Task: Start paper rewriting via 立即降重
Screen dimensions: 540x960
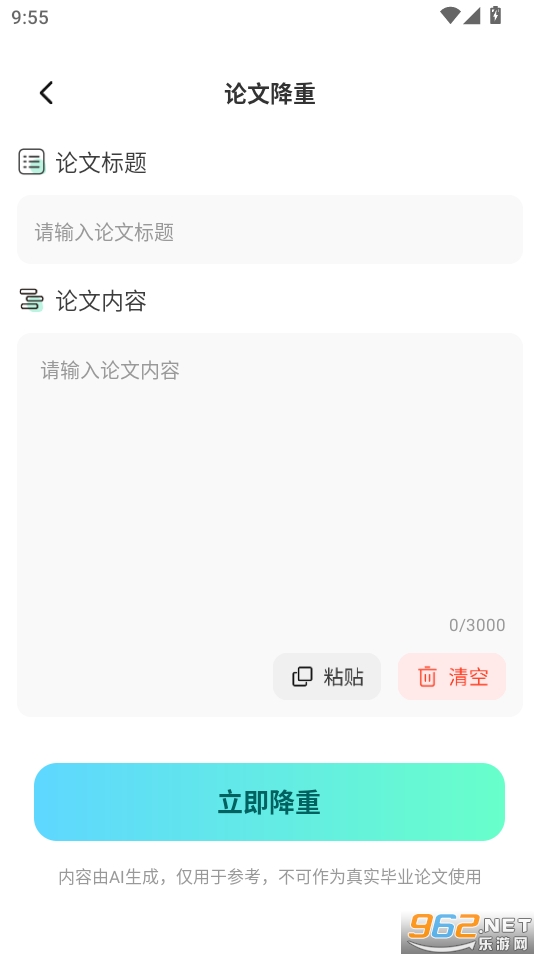Action: 269,801
